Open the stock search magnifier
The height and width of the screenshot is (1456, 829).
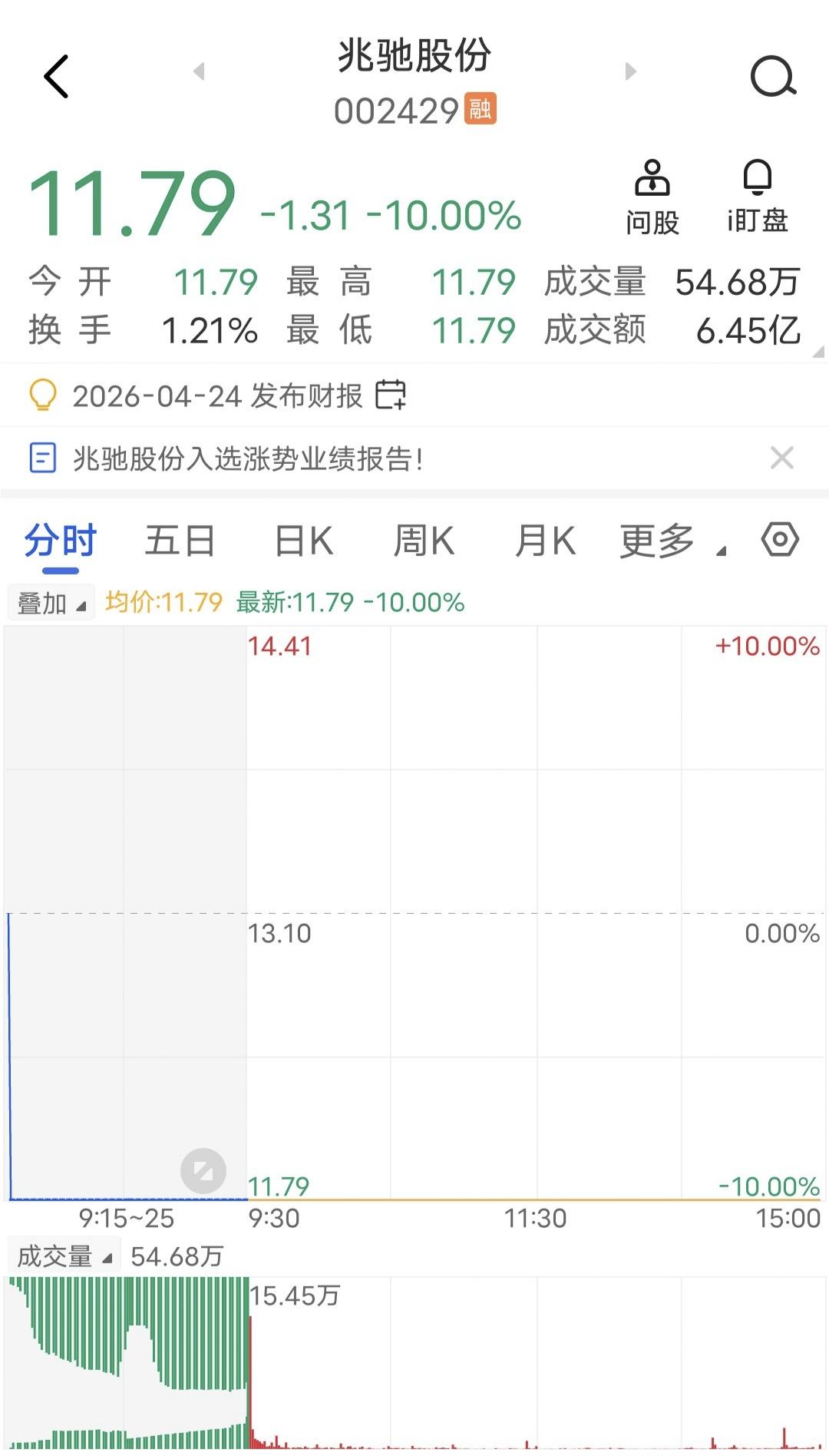click(773, 76)
